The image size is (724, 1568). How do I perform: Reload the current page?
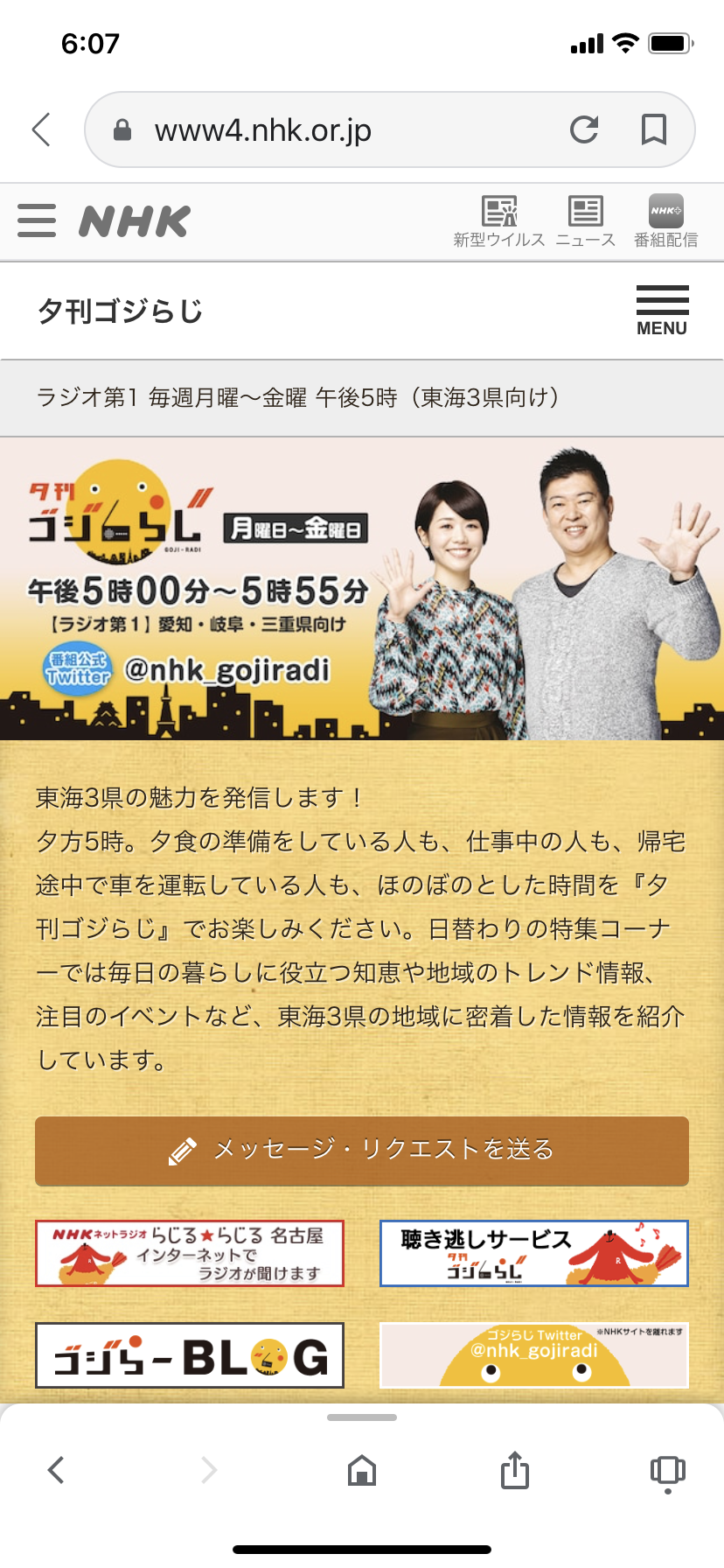[x=584, y=129]
